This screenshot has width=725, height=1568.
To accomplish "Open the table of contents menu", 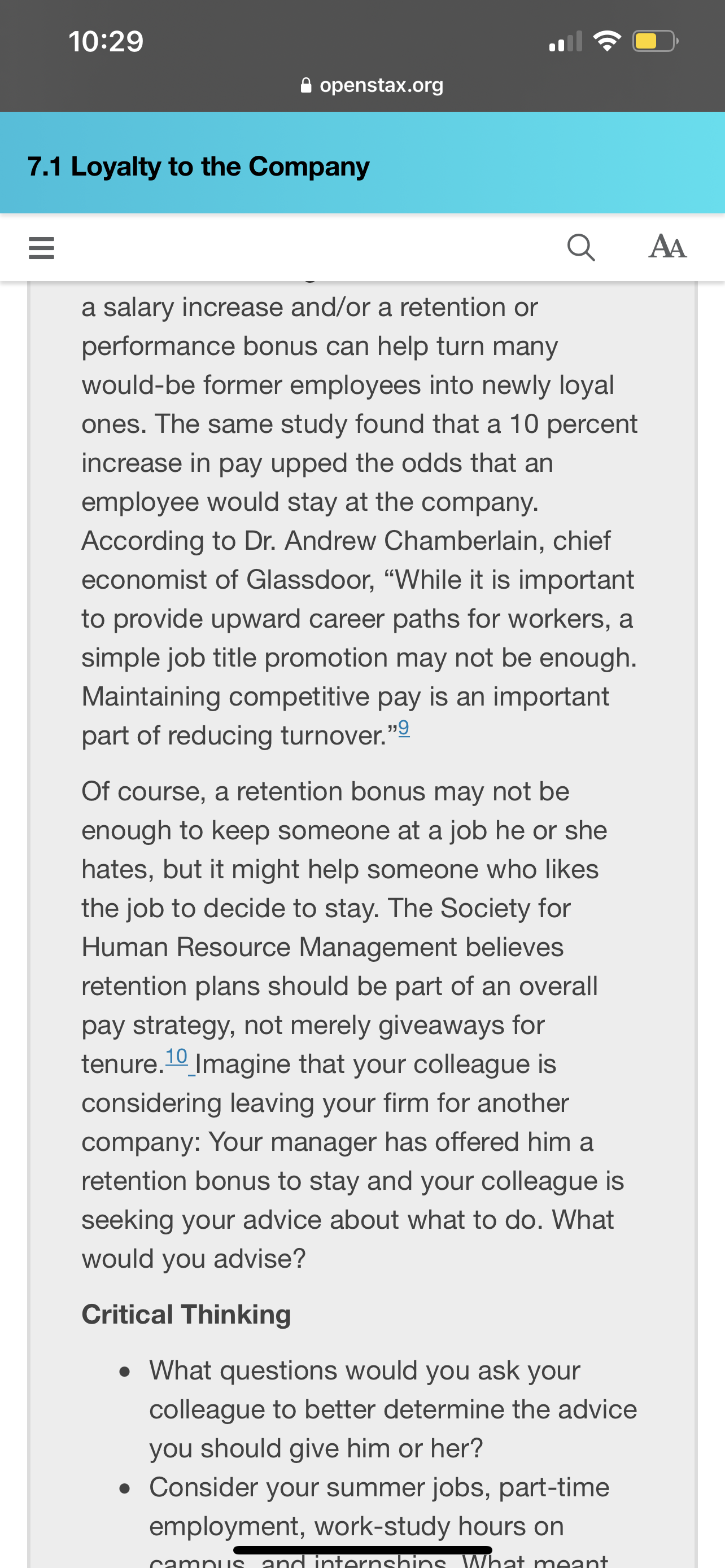I will (x=41, y=248).
